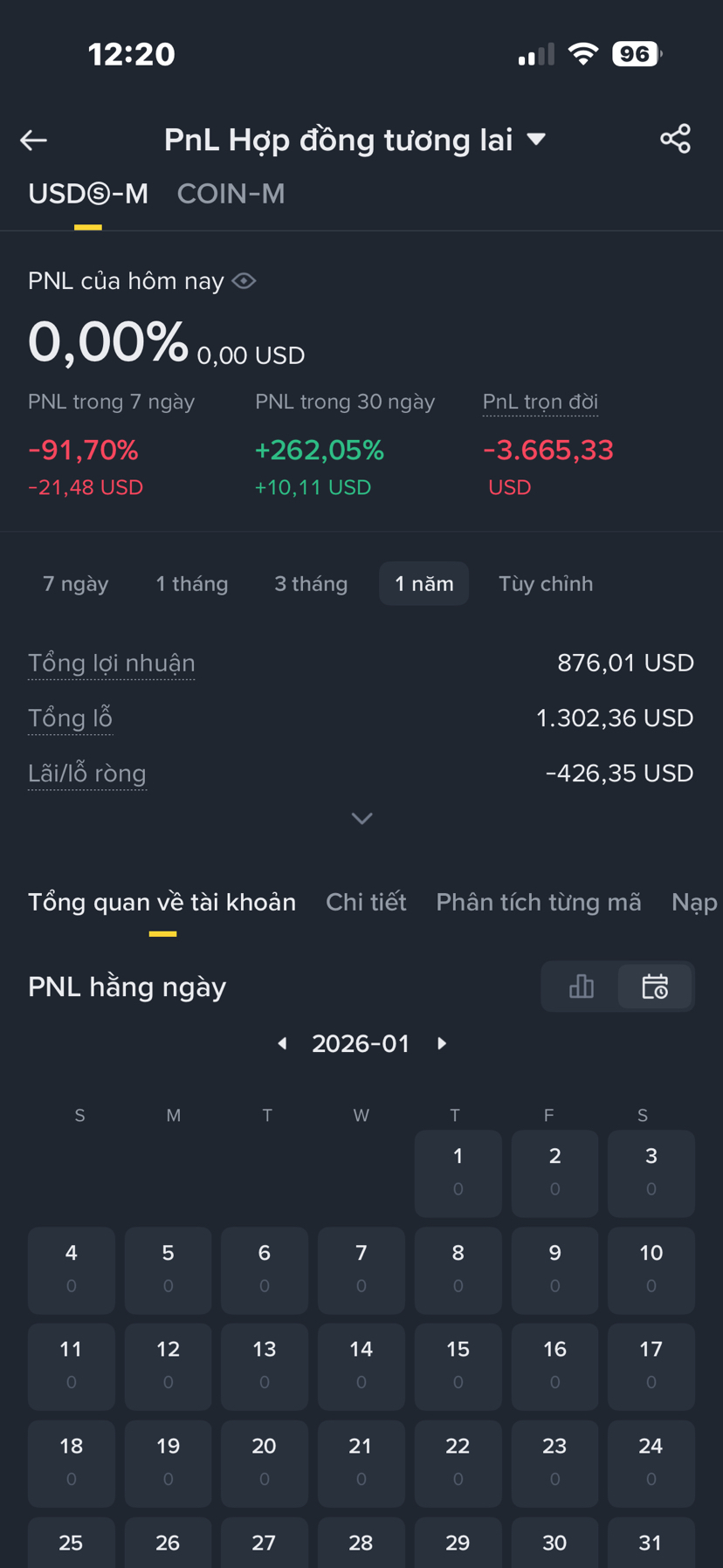
Task: Go to the previous month before 2026-01
Action: pos(282,1043)
